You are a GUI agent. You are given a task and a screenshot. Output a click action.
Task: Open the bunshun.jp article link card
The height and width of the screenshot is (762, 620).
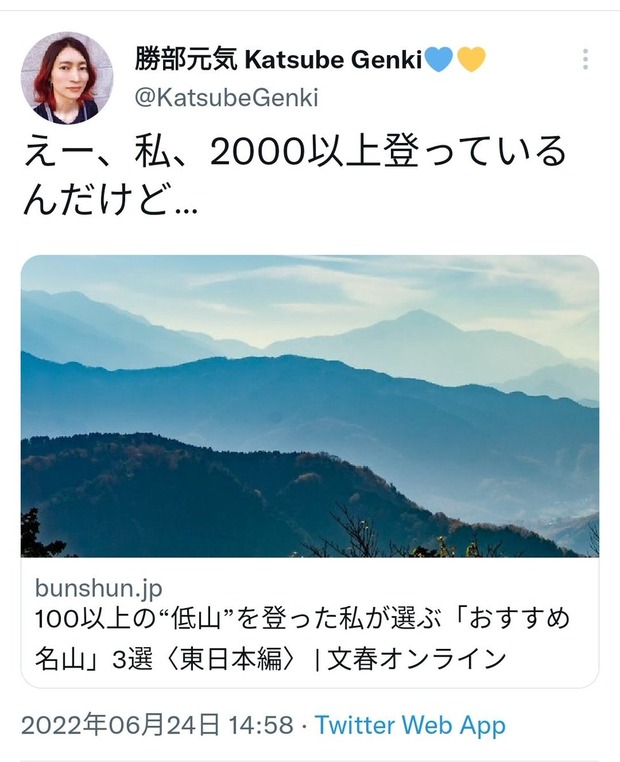click(x=309, y=470)
